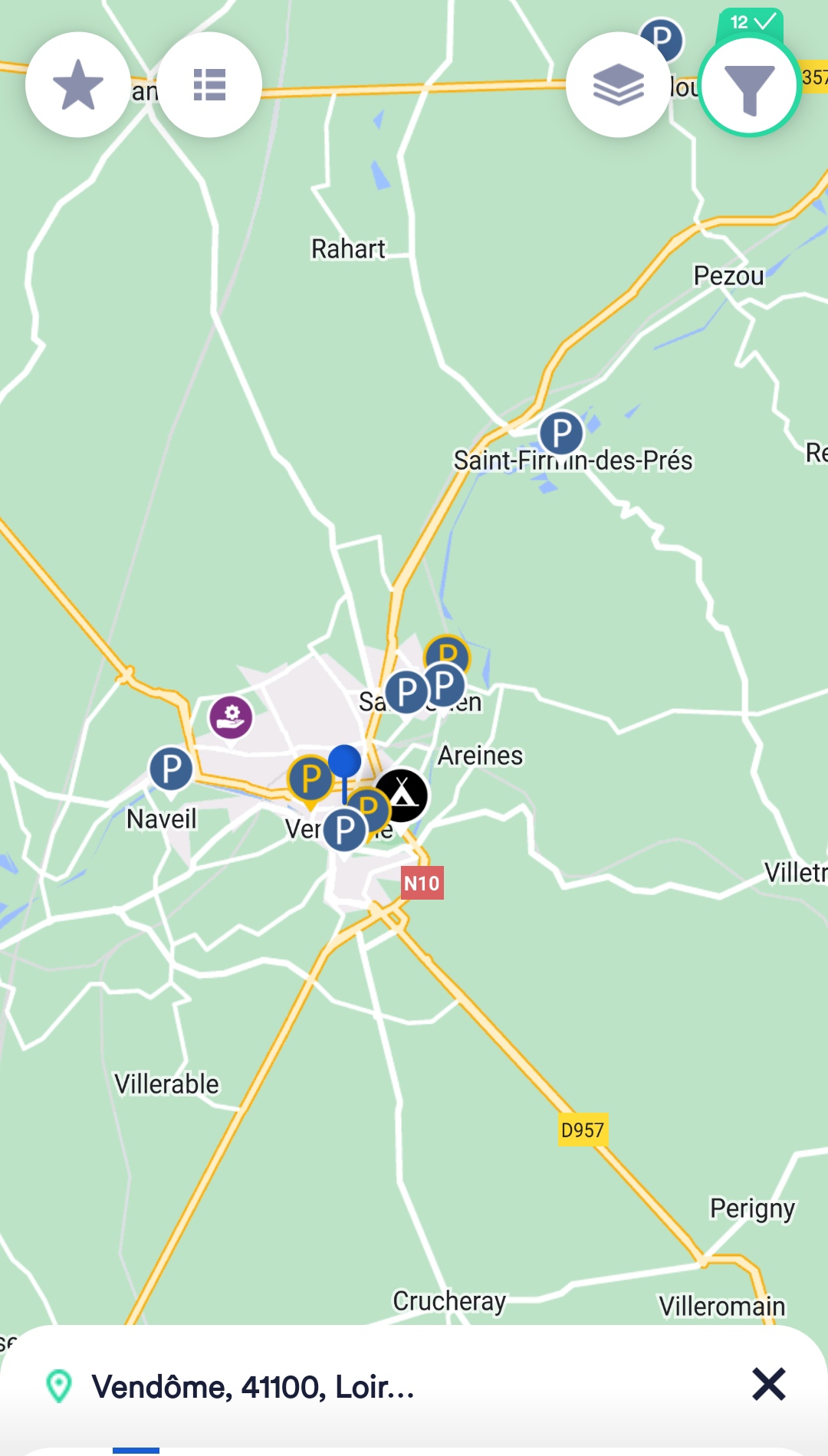This screenshot has width=828, height=1456.
Task: Open the filter funnel button
Action: click(750, 86)
